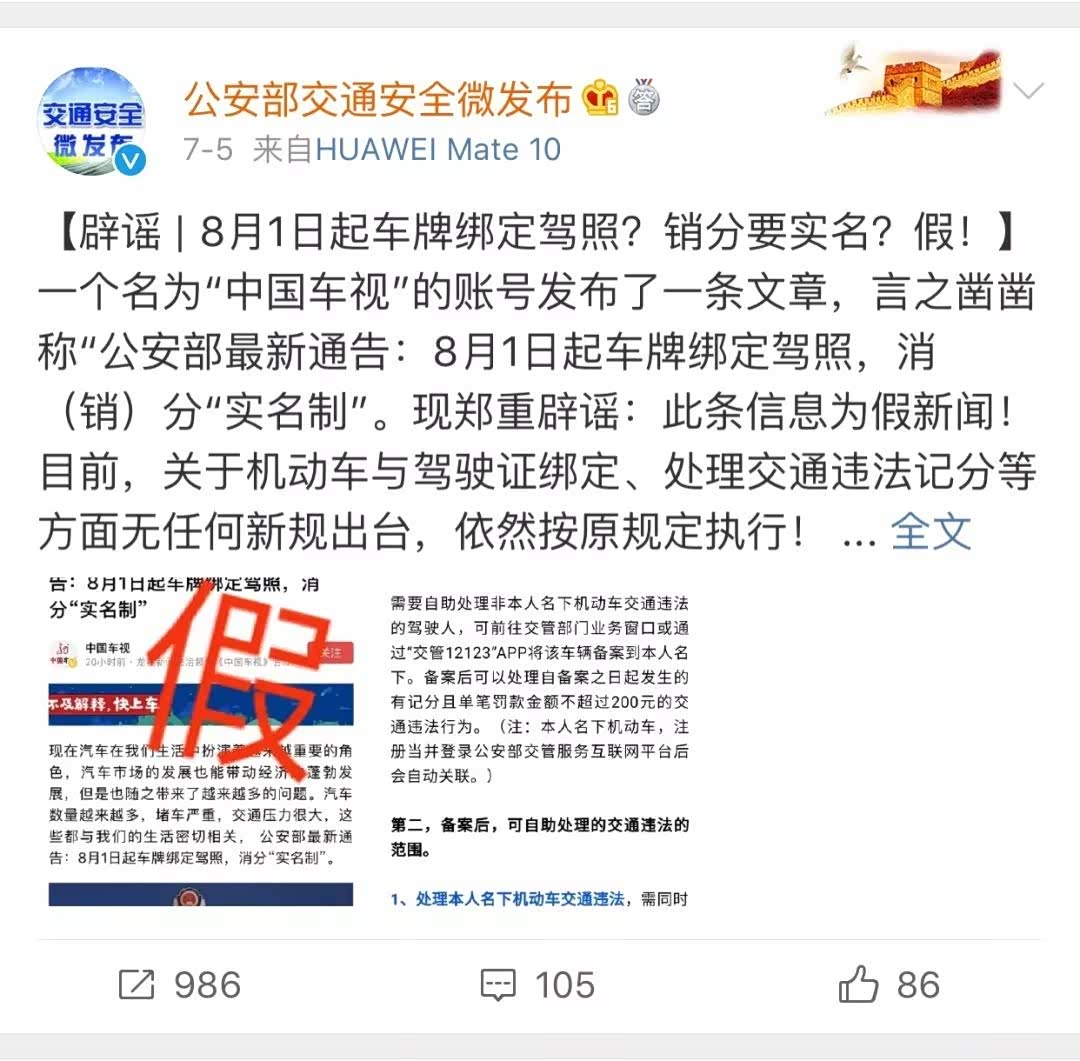This screenshot has height=1061, width=1080.
Task: Open the 公安部交通安全微发布 account name
Action: [377, 98]
